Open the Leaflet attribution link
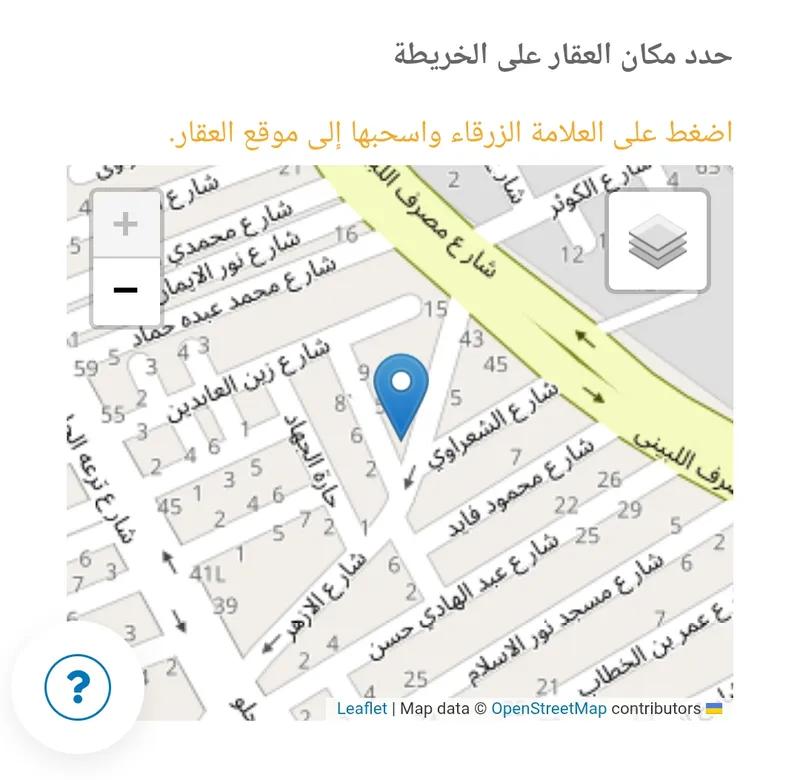 (x=361, y=708)
